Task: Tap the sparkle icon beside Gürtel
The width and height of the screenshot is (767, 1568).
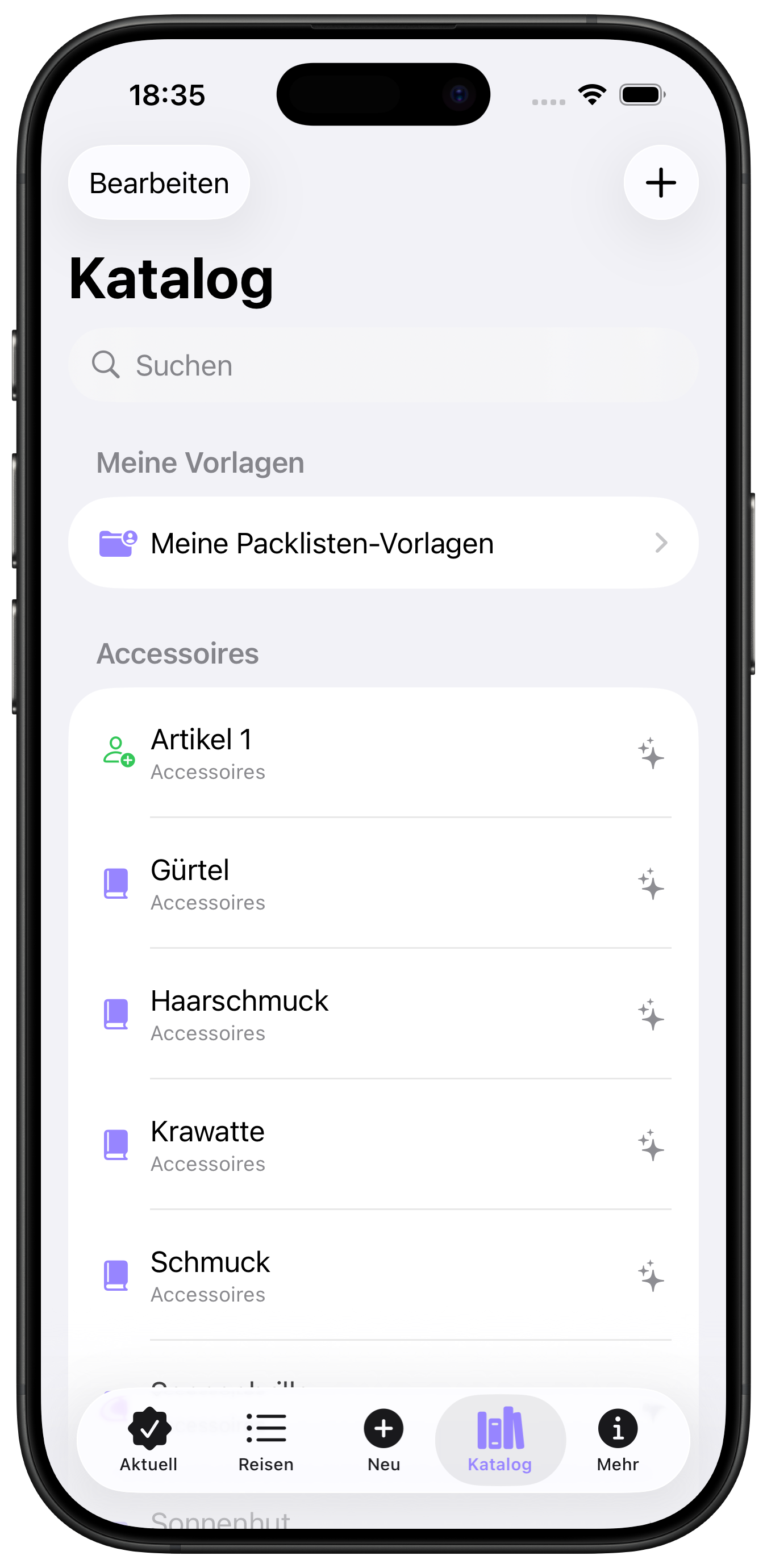Action: (x=651, y=884)
